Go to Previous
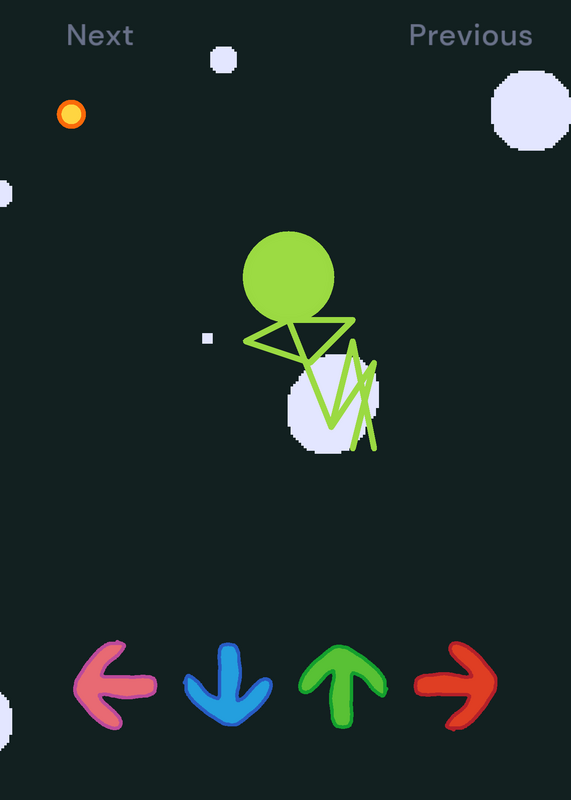The width and height of the screenshot is (571, 800). [470, 35]
